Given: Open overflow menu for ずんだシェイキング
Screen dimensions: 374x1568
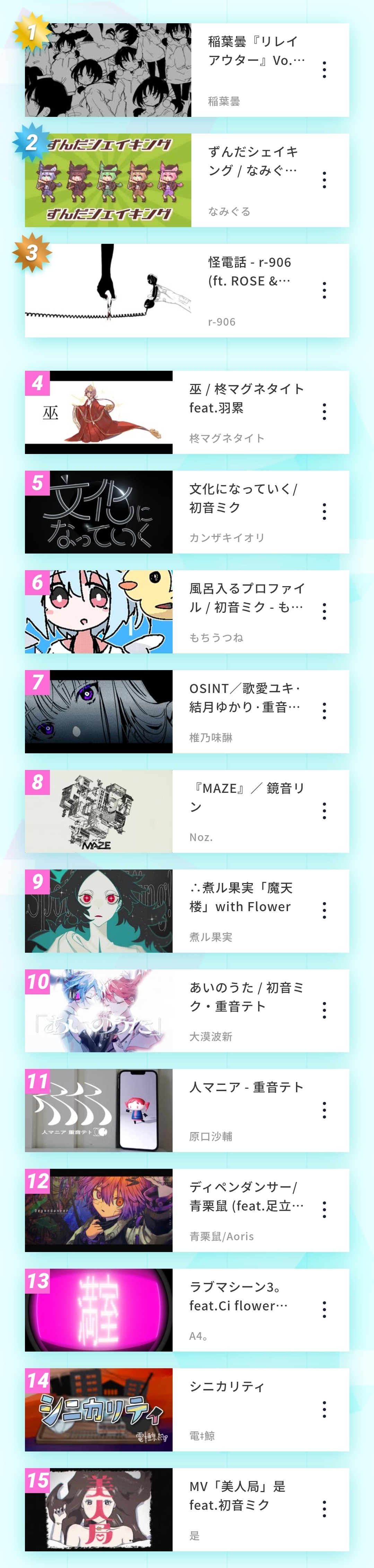Looking at the screenshot, I should [324, 180].
